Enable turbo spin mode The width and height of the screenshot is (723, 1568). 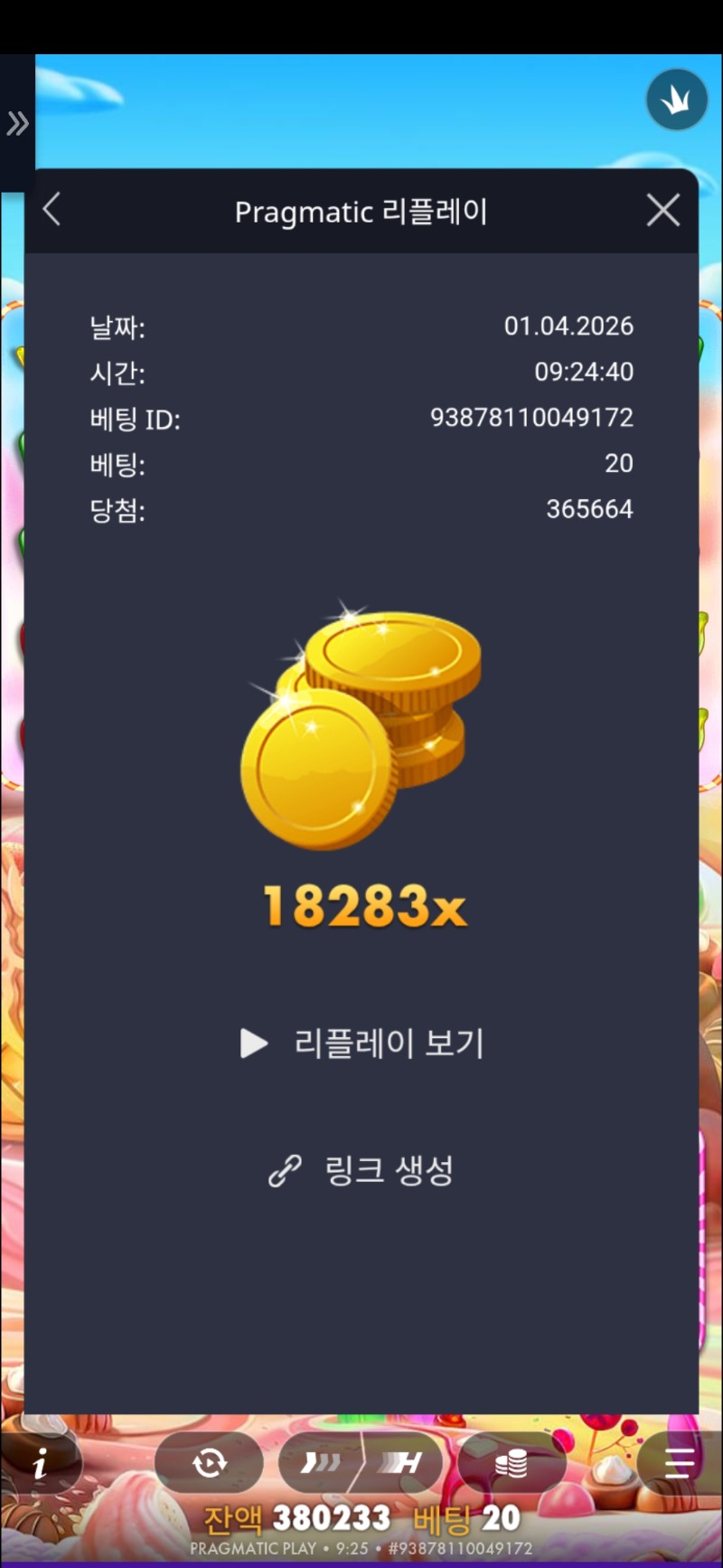tap(319, 1462)
